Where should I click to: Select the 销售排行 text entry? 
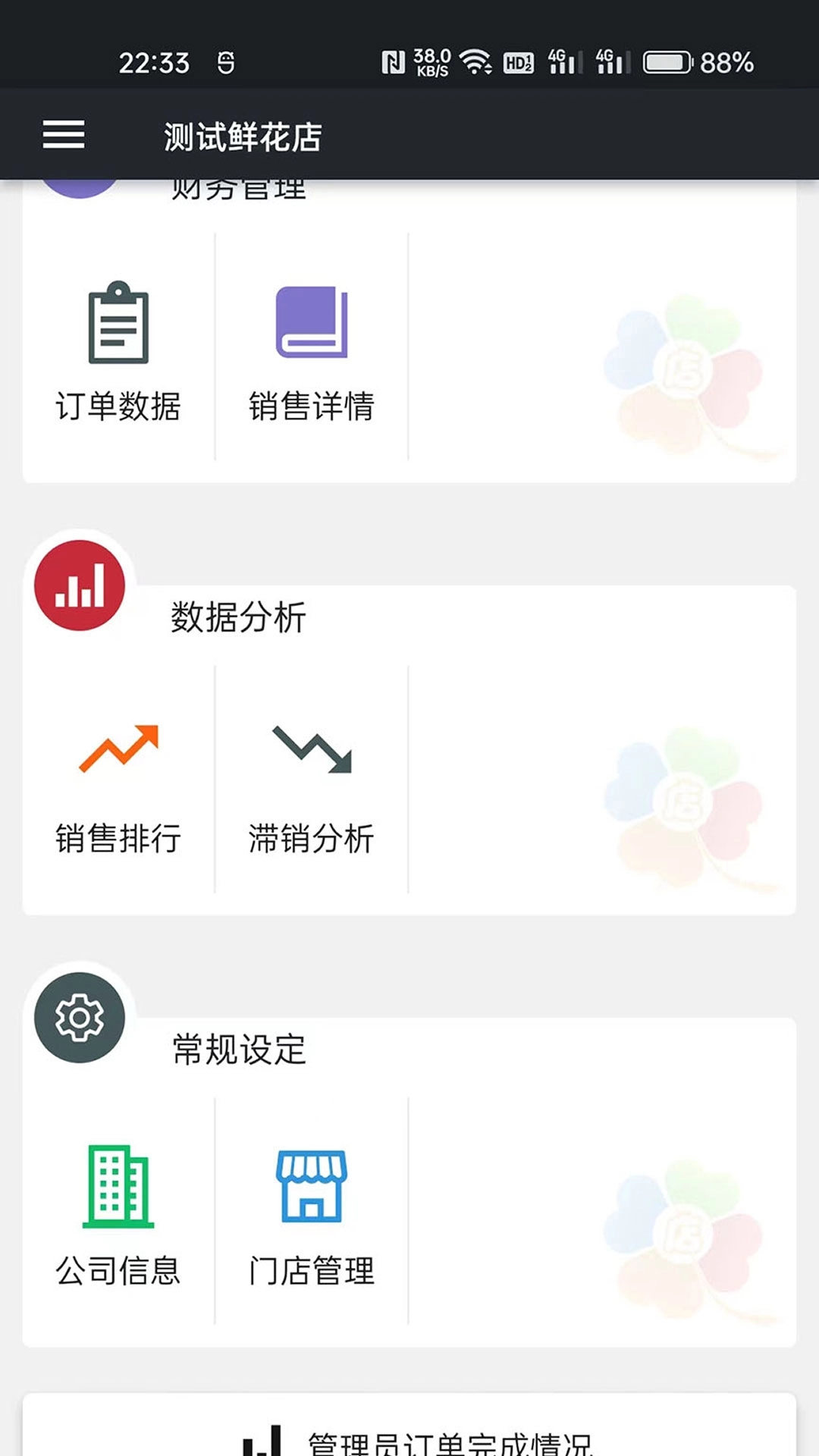[x=119, y=838]
